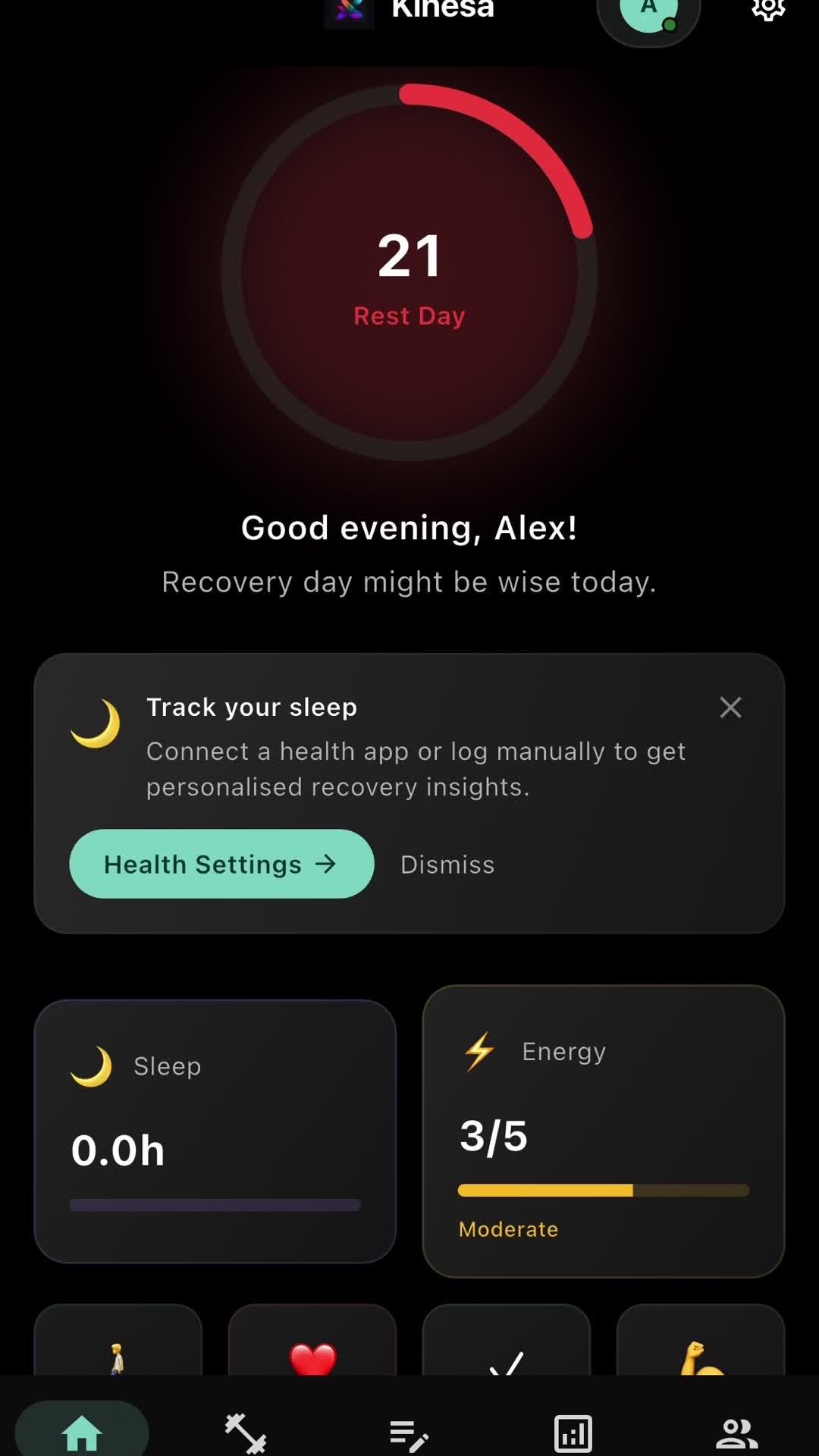
Task: Select the Energy 3/5 card
Action: click(x=604, y=1130)
